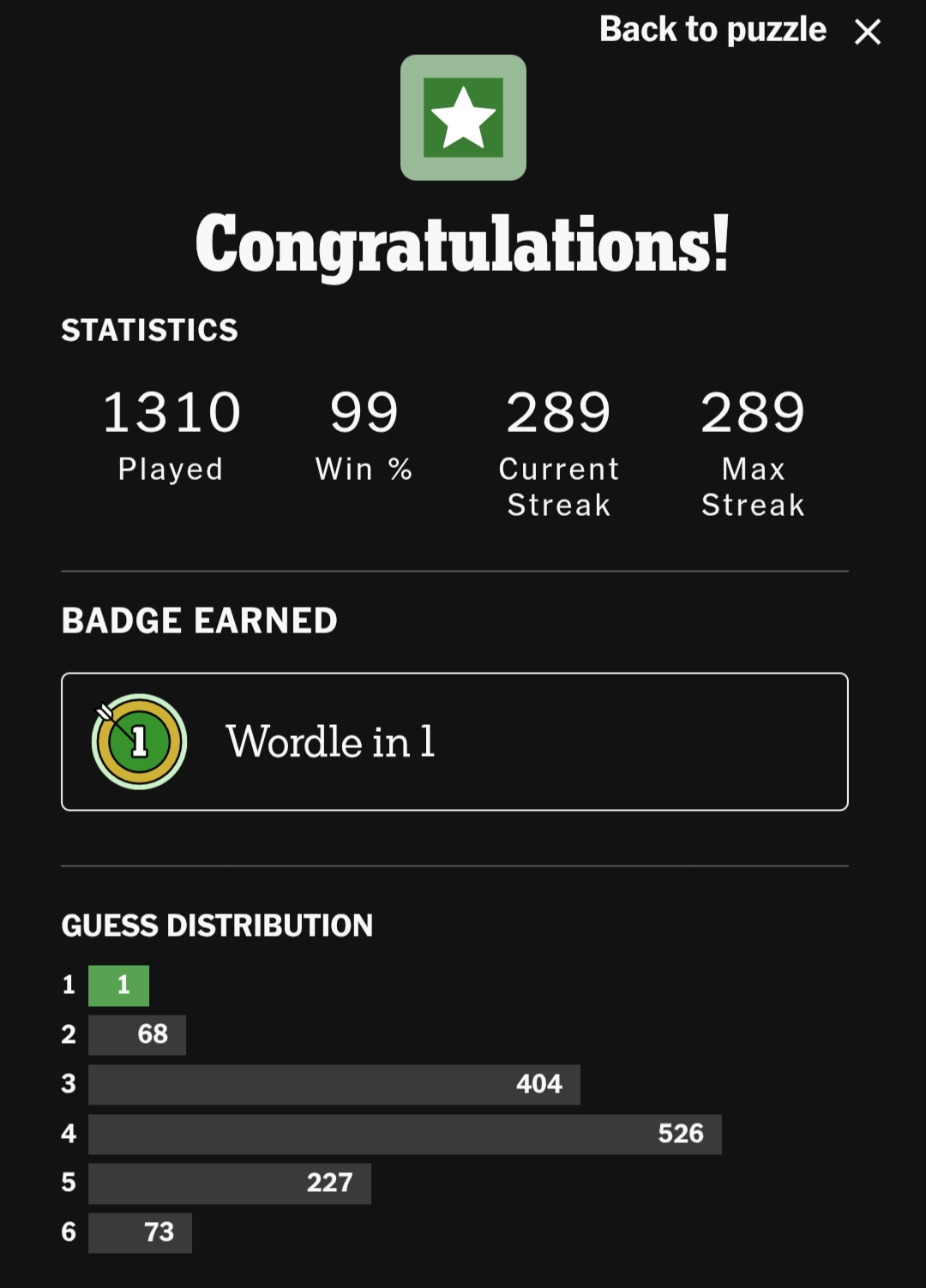Close the statistics screen
The height and width of the screenshot is (1288, 926).
[868, 32]
